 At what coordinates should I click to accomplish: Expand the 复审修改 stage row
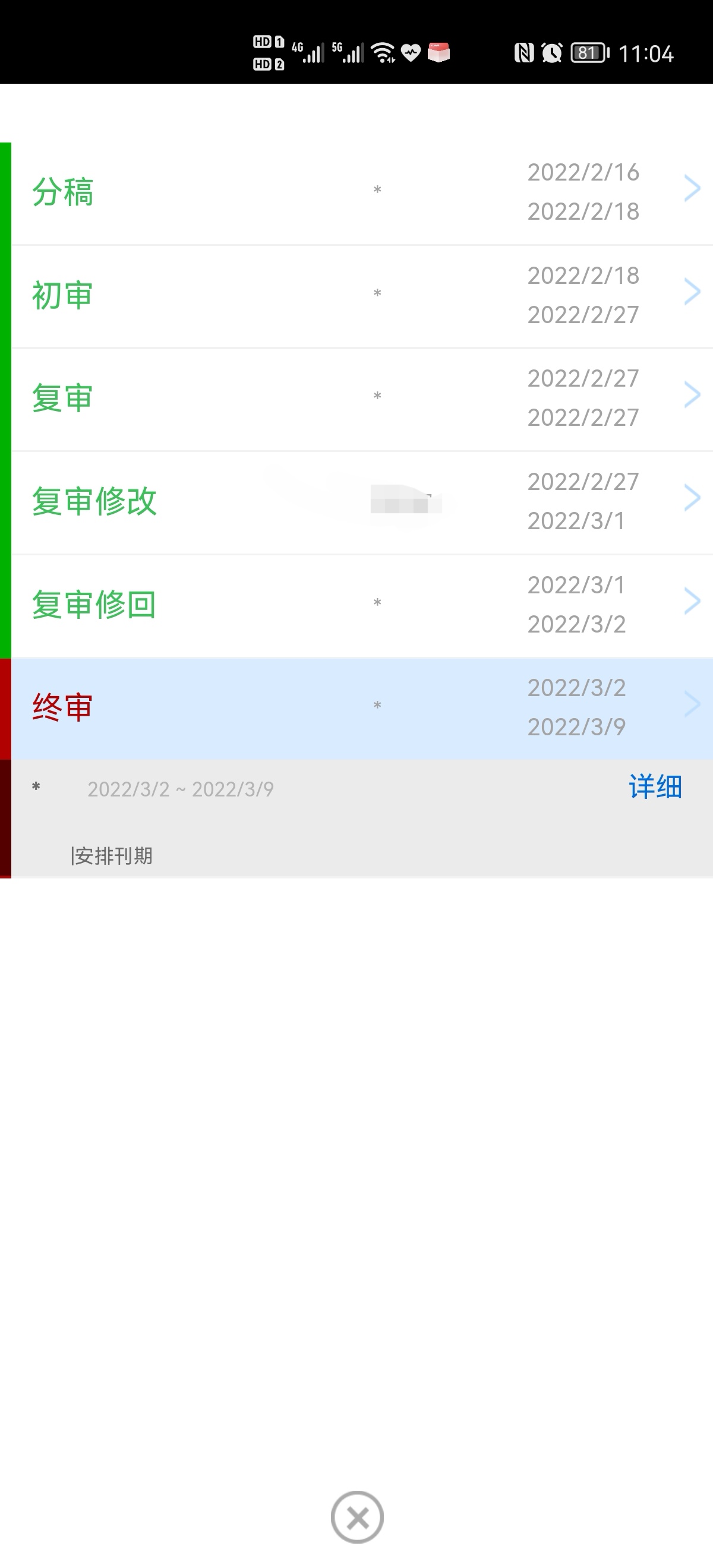tap(362, 503)
